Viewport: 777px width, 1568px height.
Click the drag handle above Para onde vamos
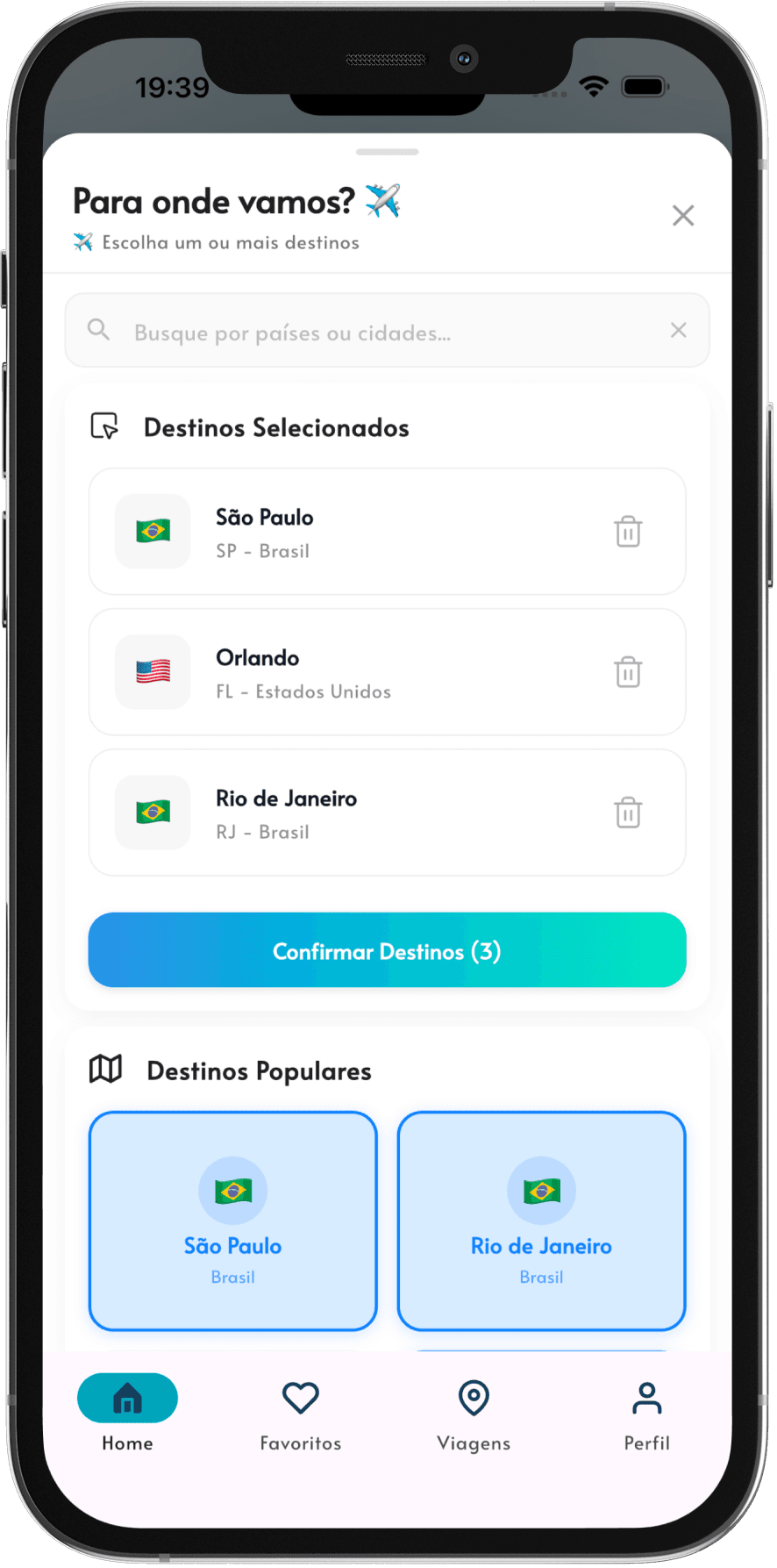pyautogui.click(x=387, y=152)
